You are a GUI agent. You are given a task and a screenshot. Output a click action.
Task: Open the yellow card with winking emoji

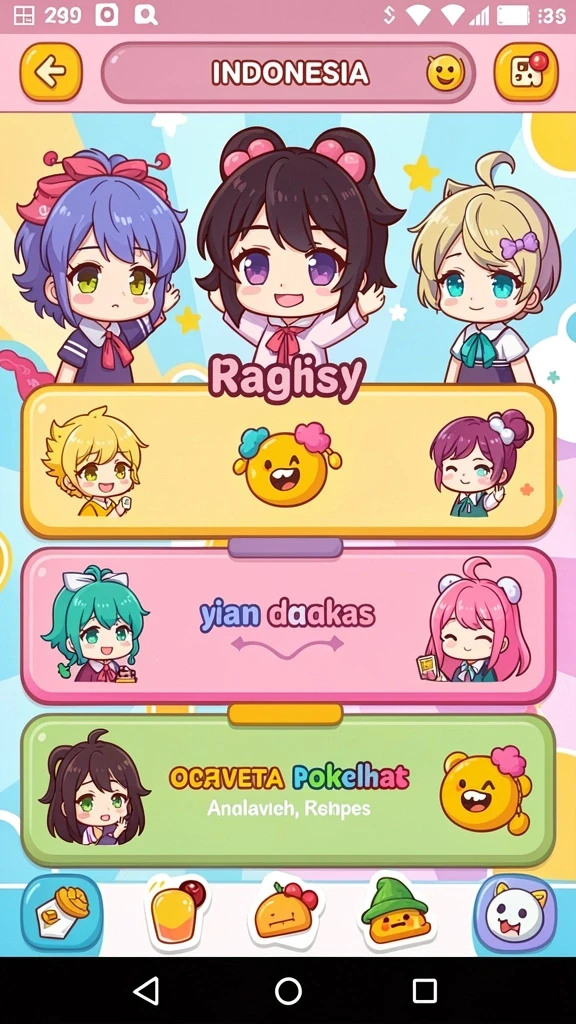tap(288, 461)
